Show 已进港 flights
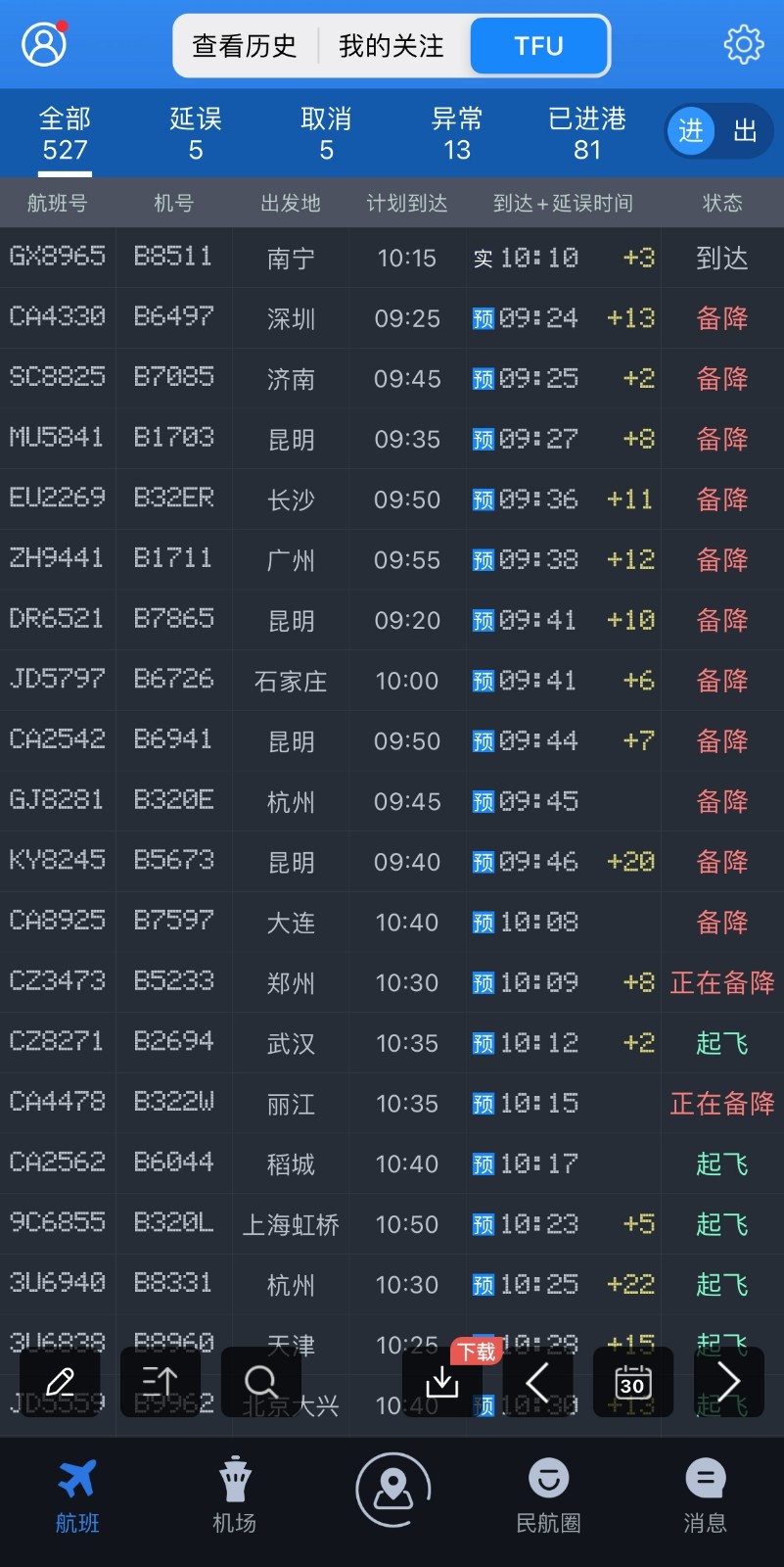Image resolution: width=784 pixels, height=1567 pixels. [586, 133]
